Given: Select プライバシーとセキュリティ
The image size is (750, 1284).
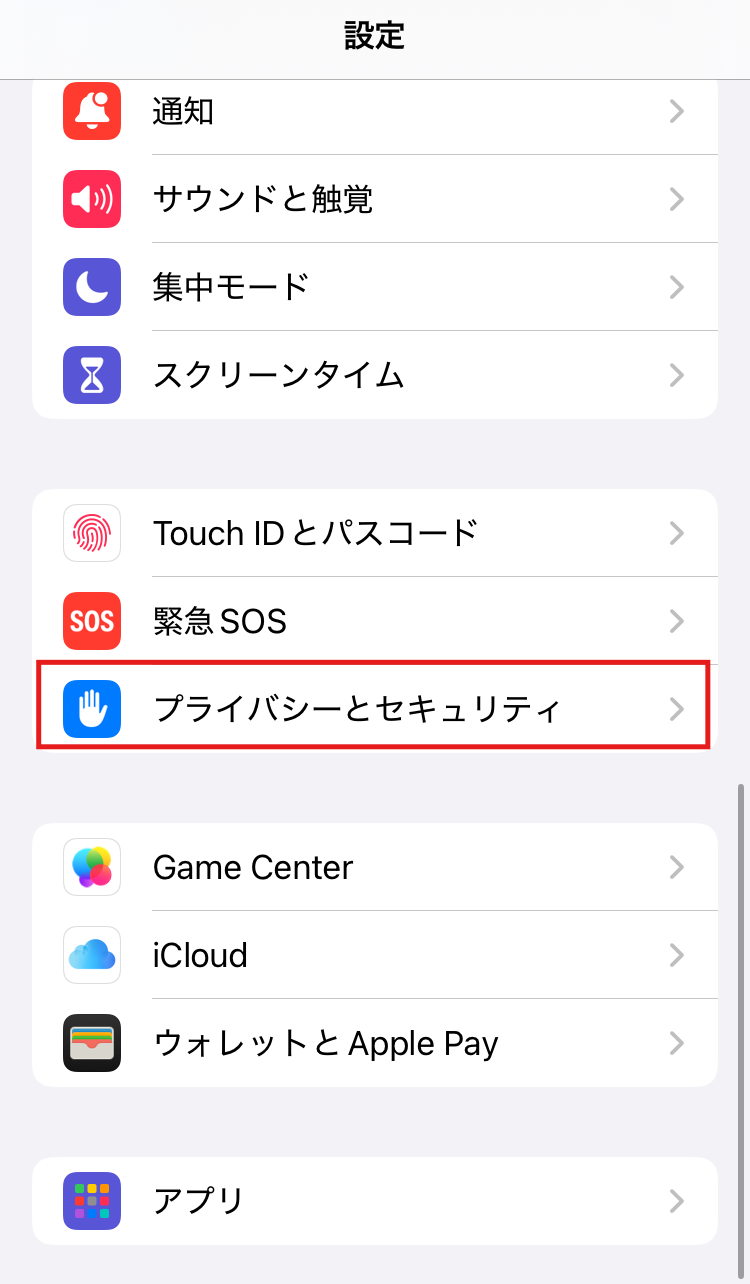Looking at the screenshot, I should click(374, 709).
